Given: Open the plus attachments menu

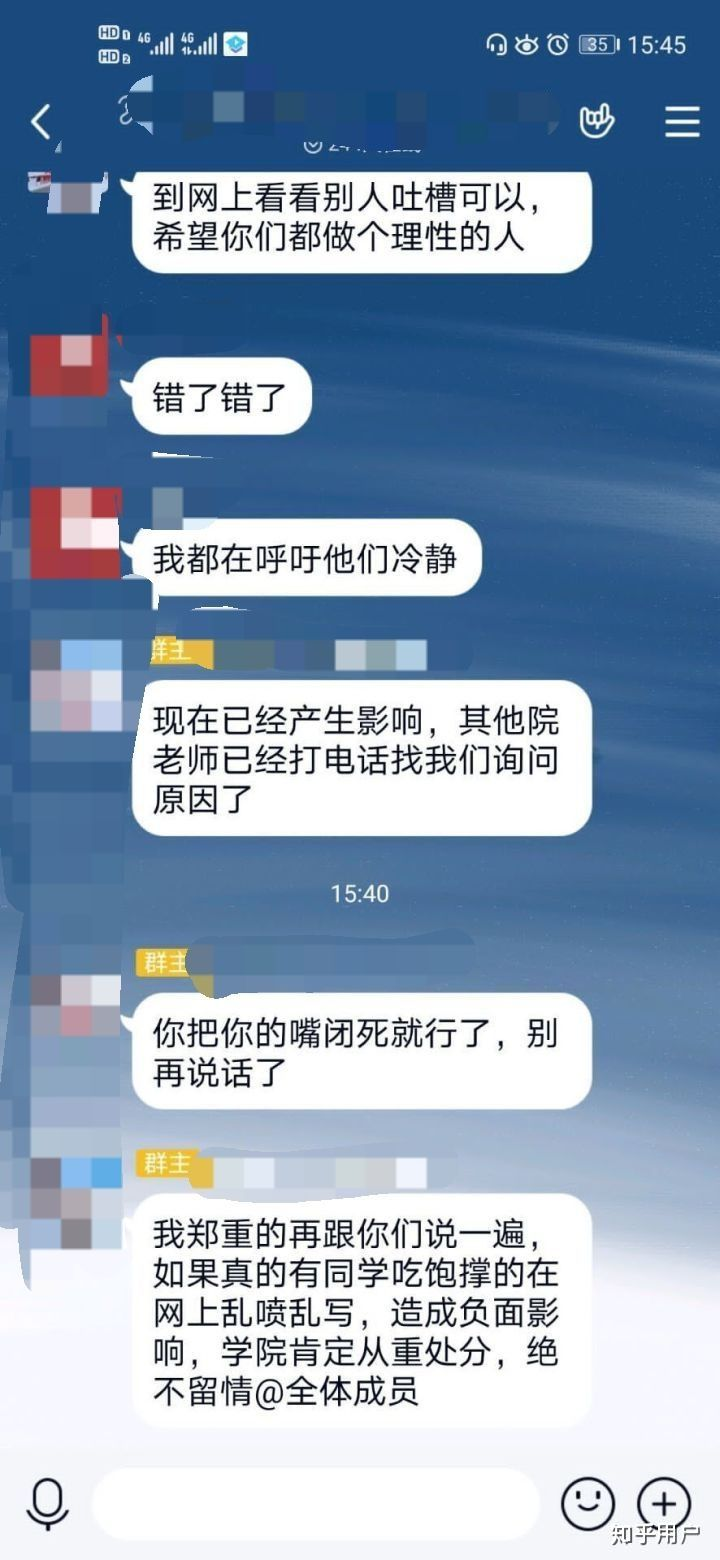Looking at the screenshot, I should pyautogui.click(x=664, y=1501).
